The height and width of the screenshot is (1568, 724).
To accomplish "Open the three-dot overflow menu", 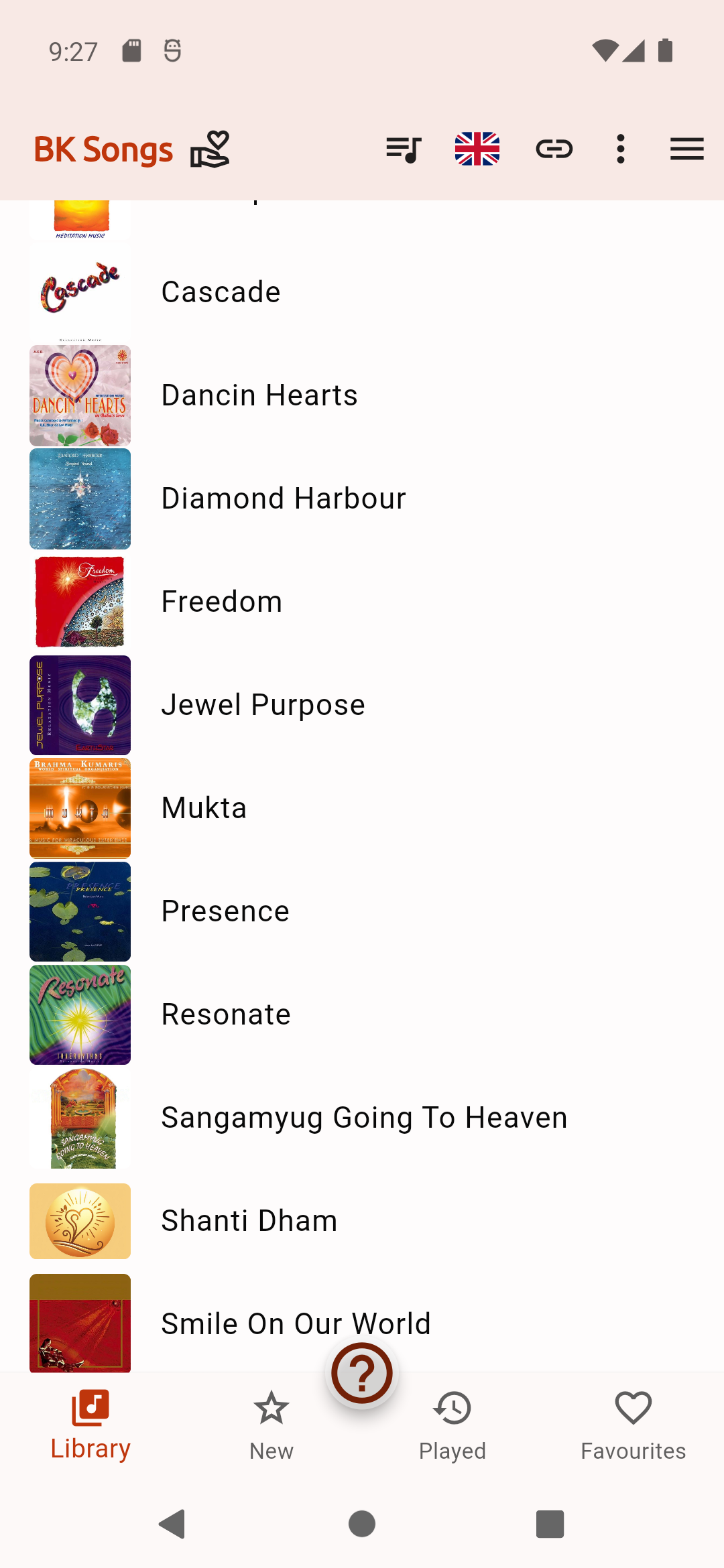I will coord(621,149).
